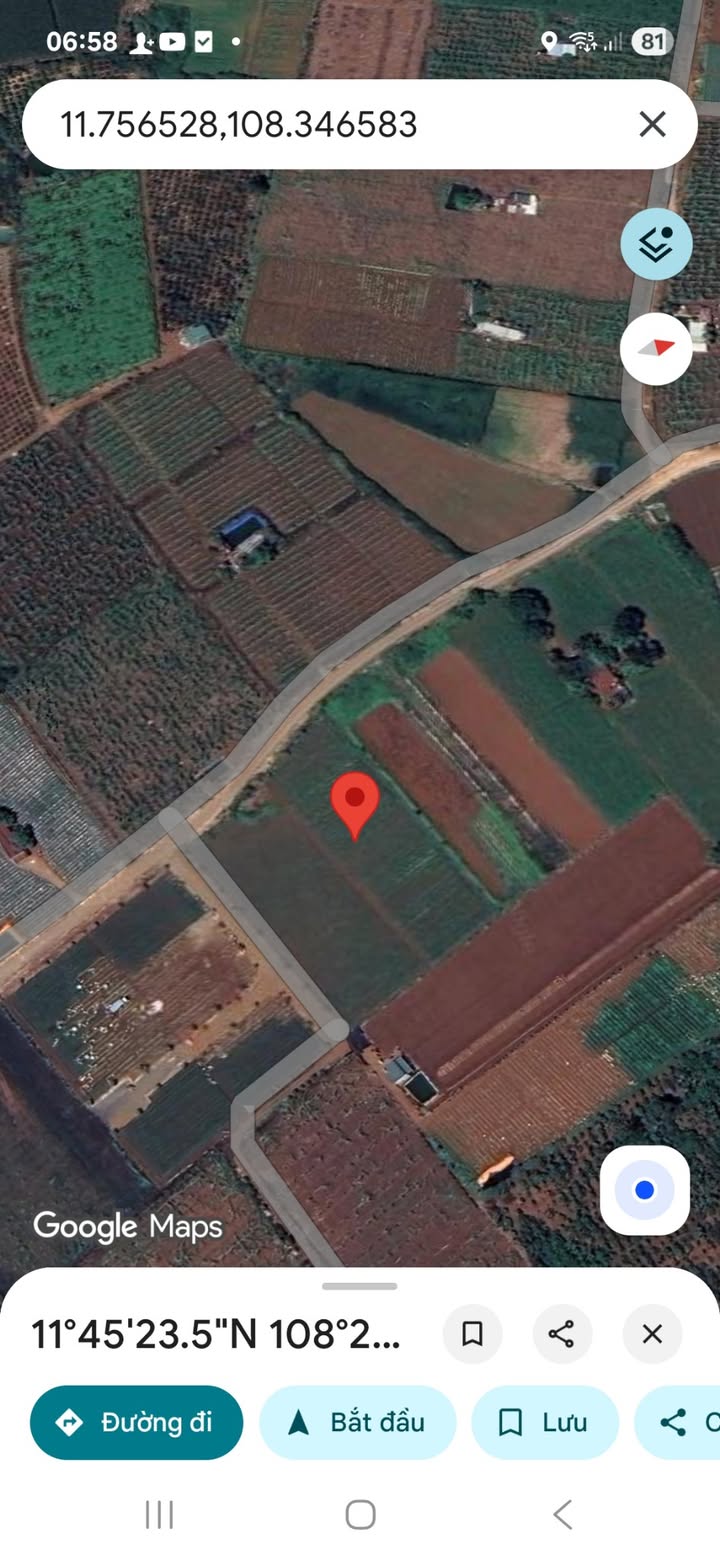Open recent apps from the navigation bar
720x1560 pixels.
pyautogui.click(x=159, y=1514)
